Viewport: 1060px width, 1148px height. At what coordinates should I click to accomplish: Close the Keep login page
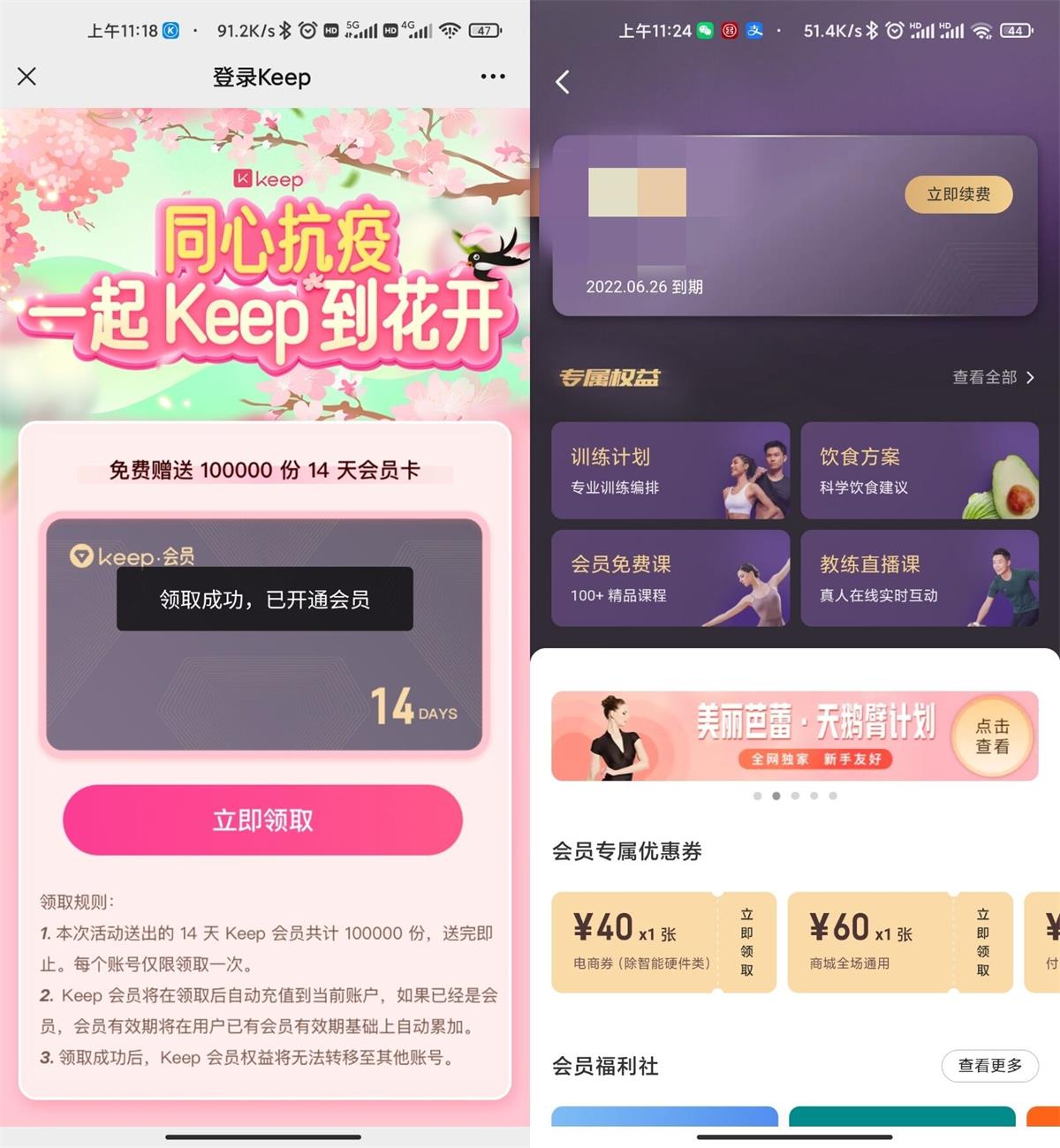pos(27,77)
